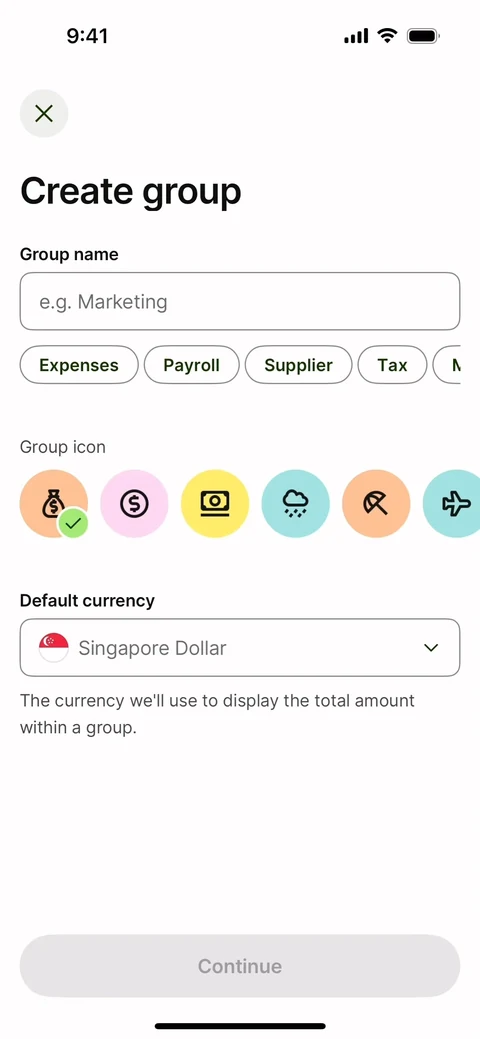Pick the Supplier suggestion chip
The height and width of the screenshot is (1039, 480).
tap(298, 365)
